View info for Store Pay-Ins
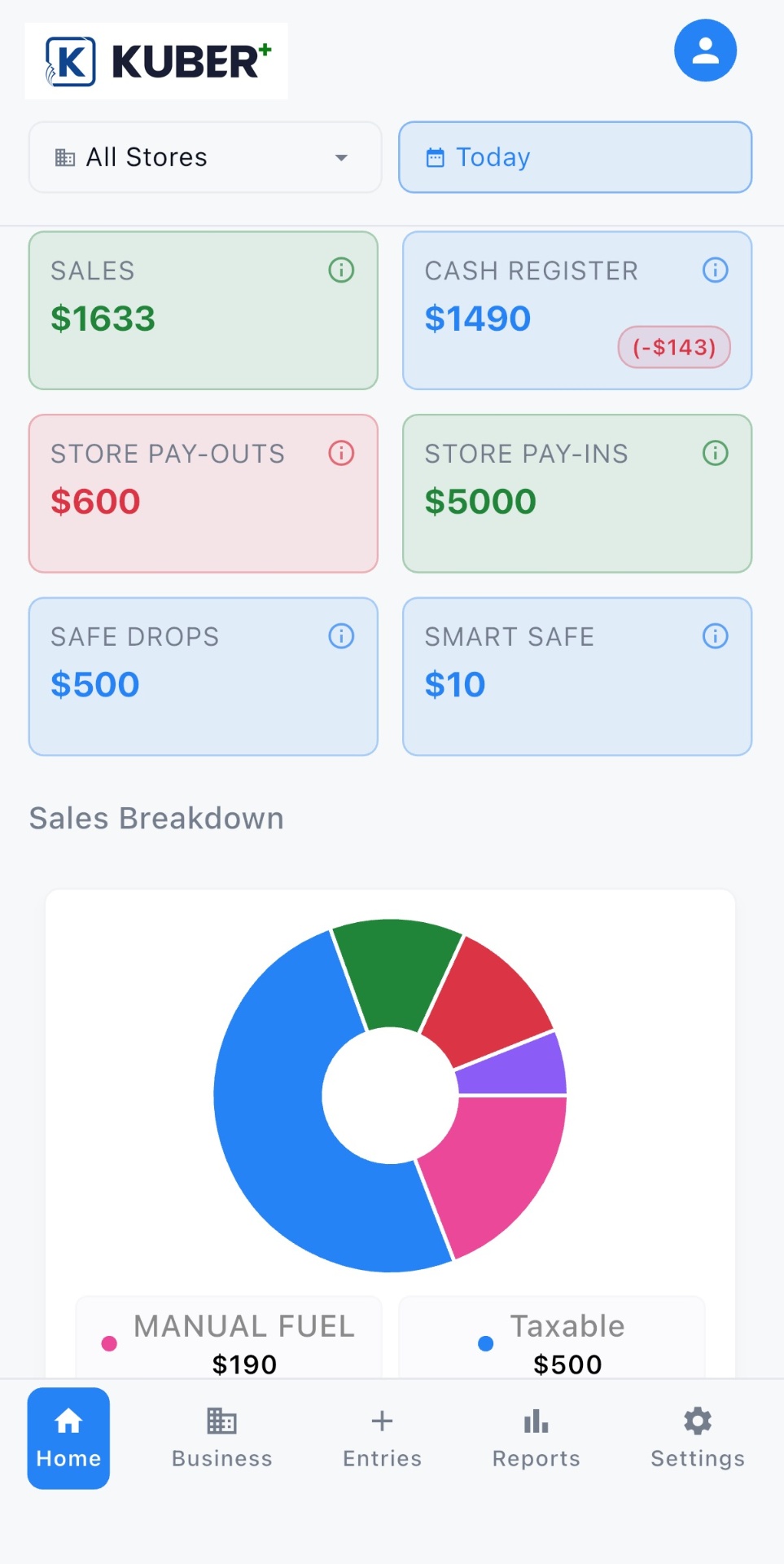 [715, 453]
